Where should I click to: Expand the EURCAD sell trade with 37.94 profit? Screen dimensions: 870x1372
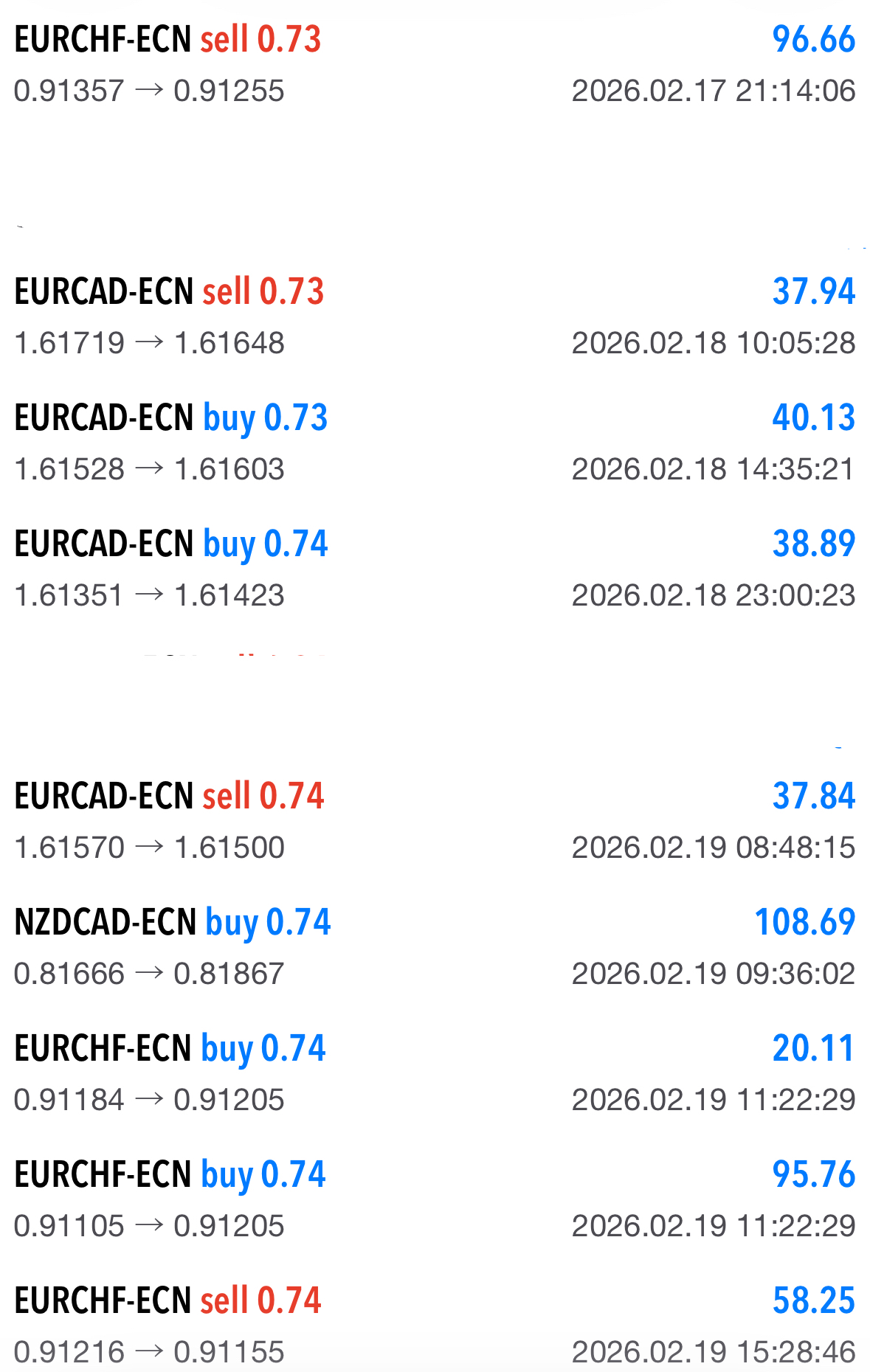pos(435,317)
